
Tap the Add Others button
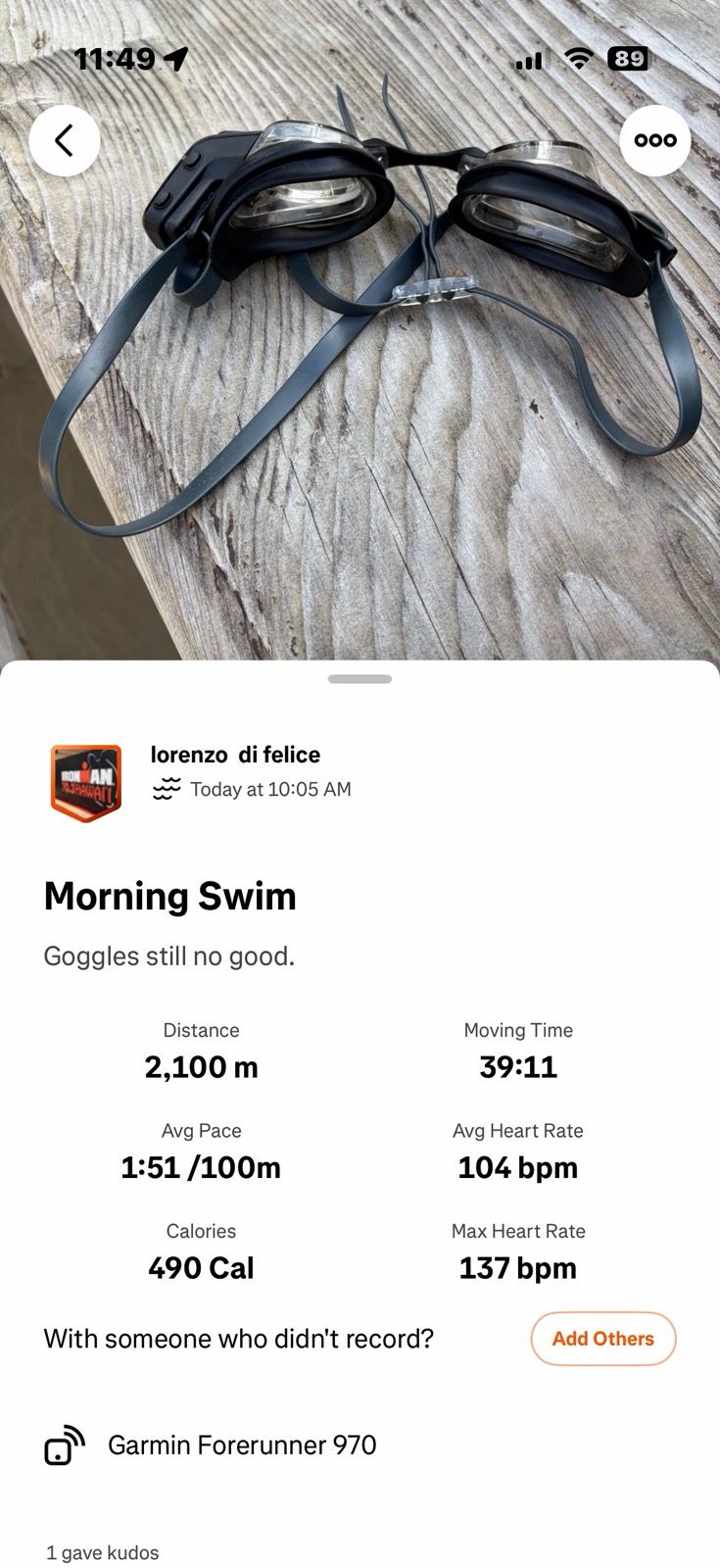(602, 1339)
